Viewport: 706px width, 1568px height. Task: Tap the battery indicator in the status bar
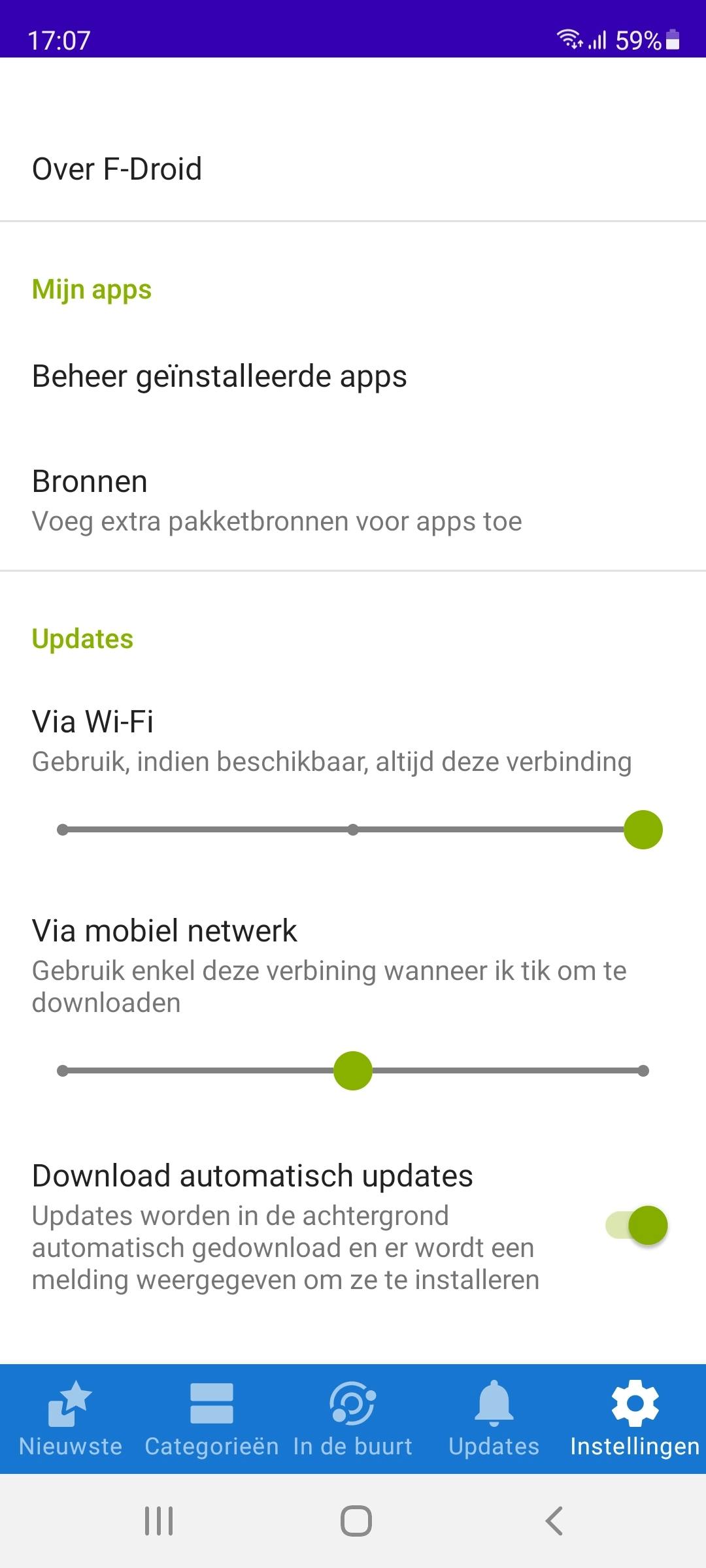tap(674, 41)
